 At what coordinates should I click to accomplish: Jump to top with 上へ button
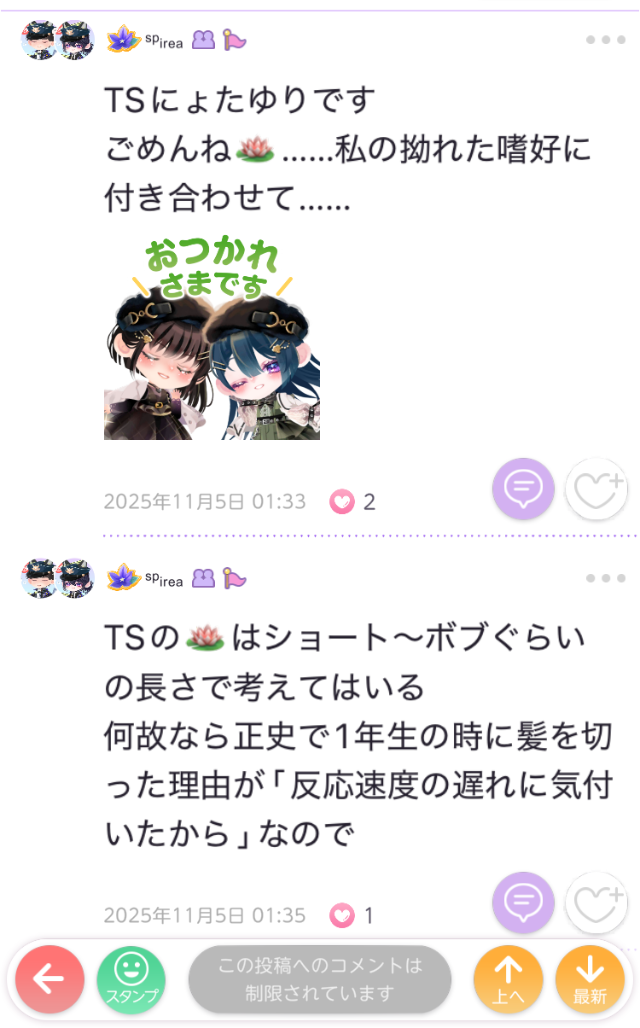coord(508,980)
